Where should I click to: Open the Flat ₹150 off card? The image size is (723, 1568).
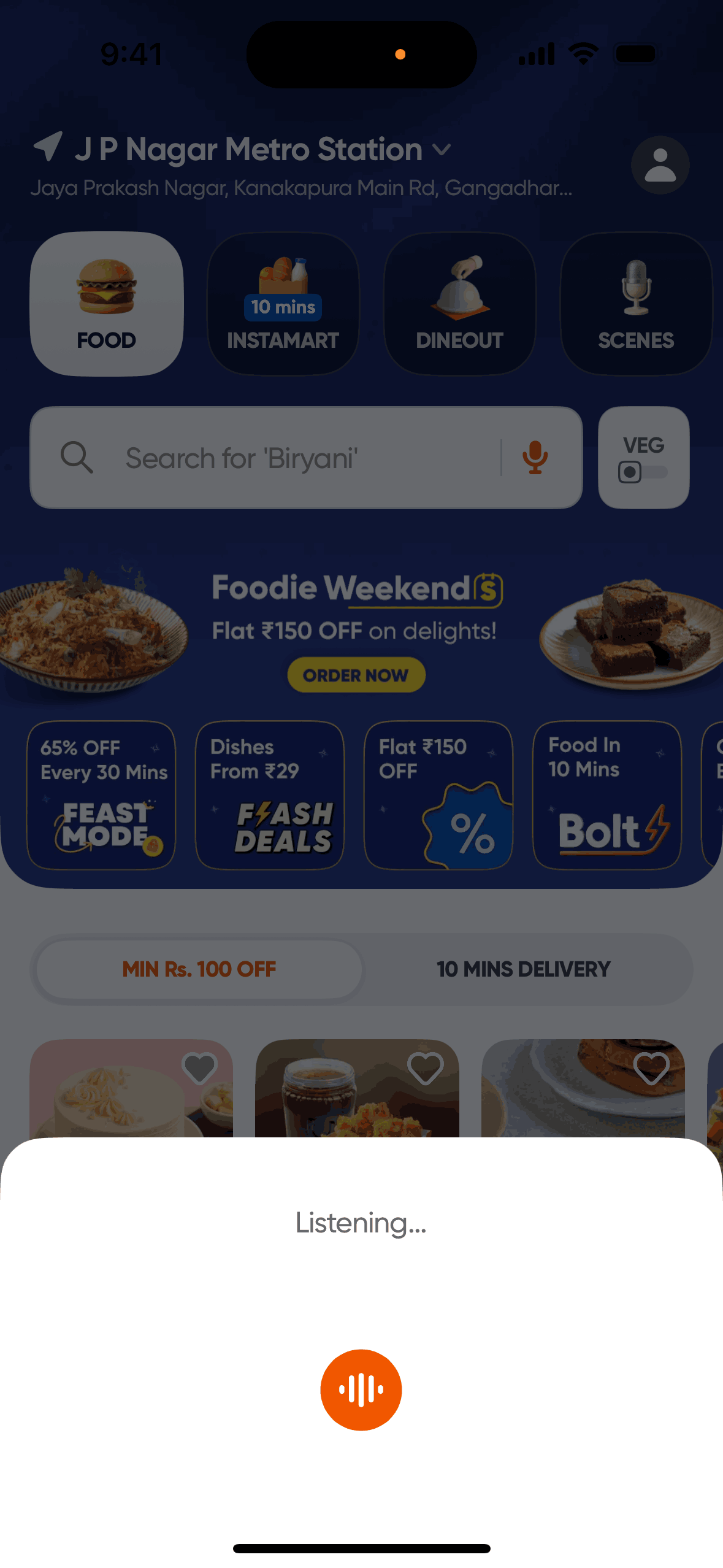tap(438, 795)
